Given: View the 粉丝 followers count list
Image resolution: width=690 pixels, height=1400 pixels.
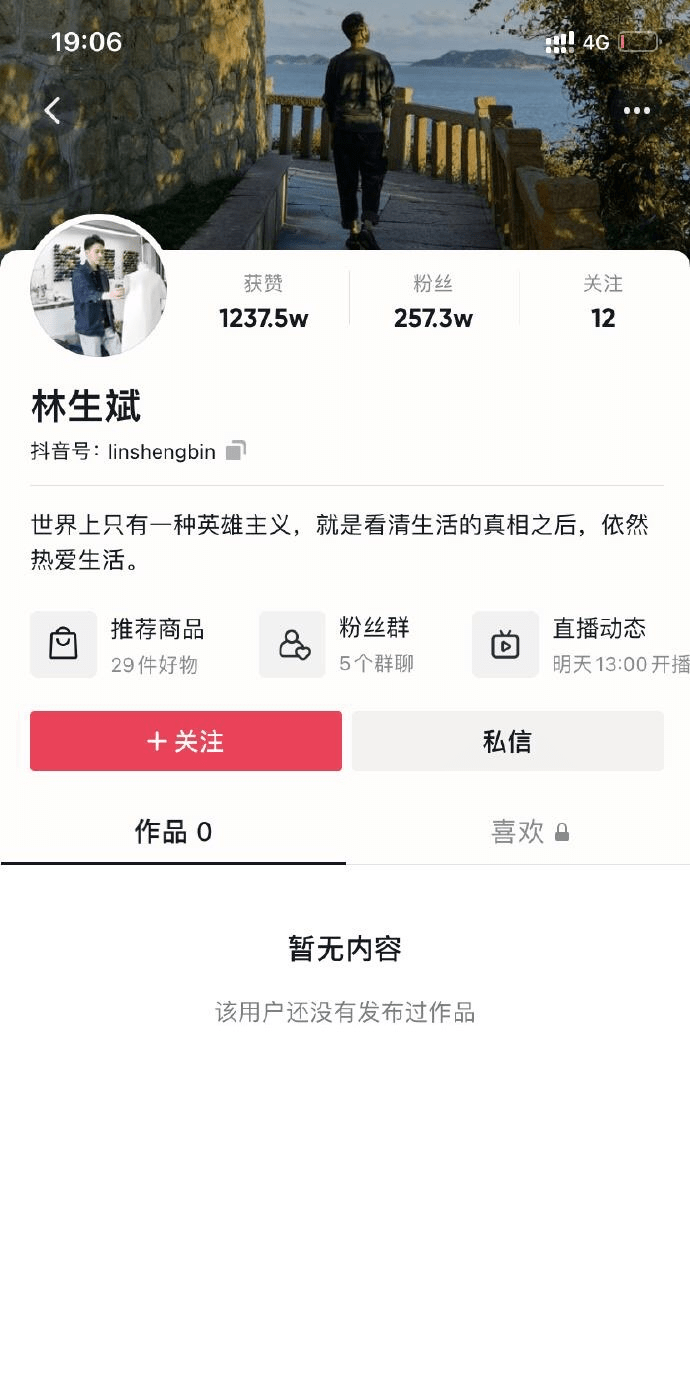Looking at the screenshot, I should click(x=433, y=302).
